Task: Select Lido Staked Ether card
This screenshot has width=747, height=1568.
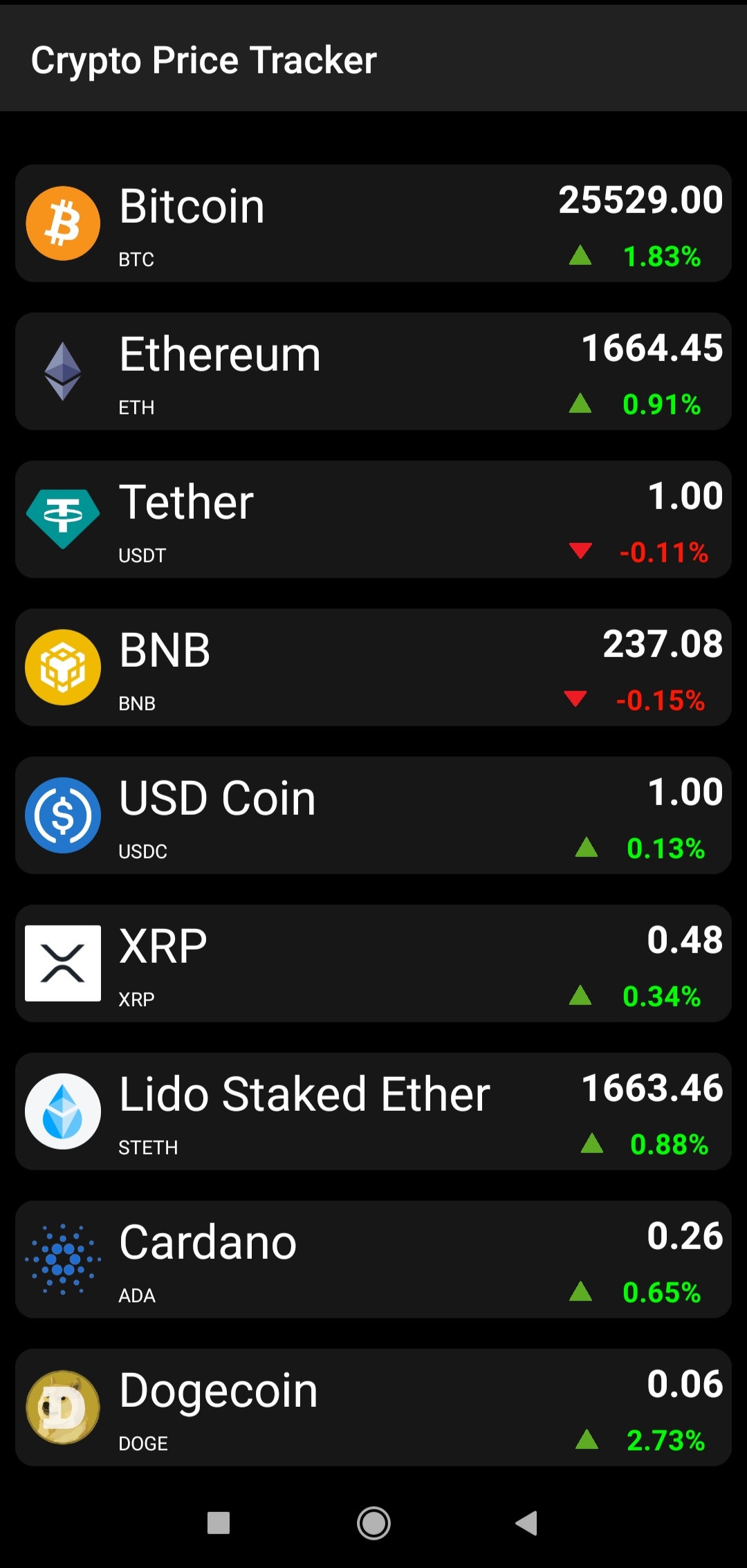Action: tap(373, 1112)
